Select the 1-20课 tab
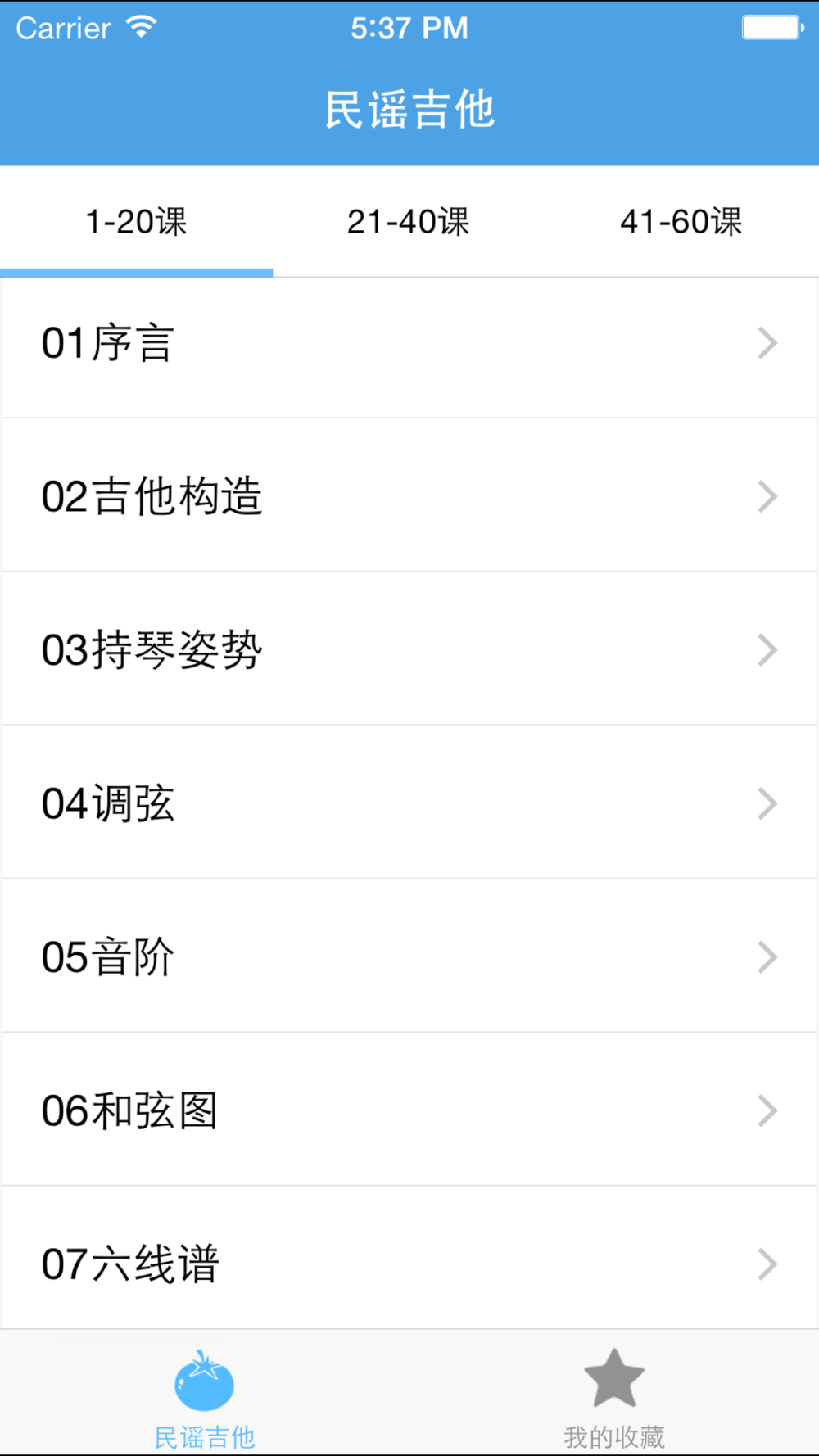 point(136,222)
